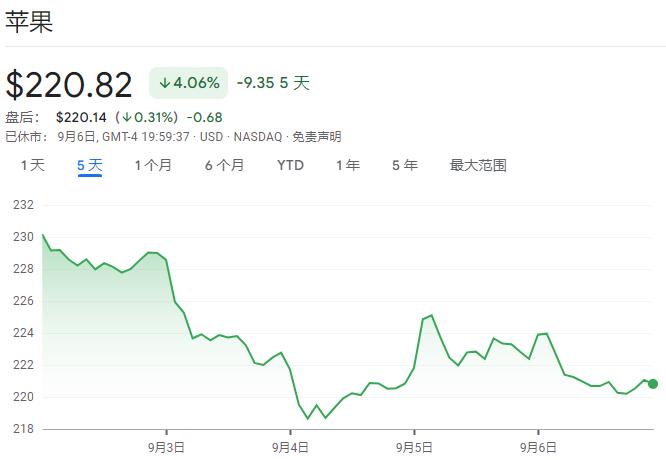Select the 5天 time range
Image resolution: width=666 pixels, height=460 pixels.
point(90,166)
